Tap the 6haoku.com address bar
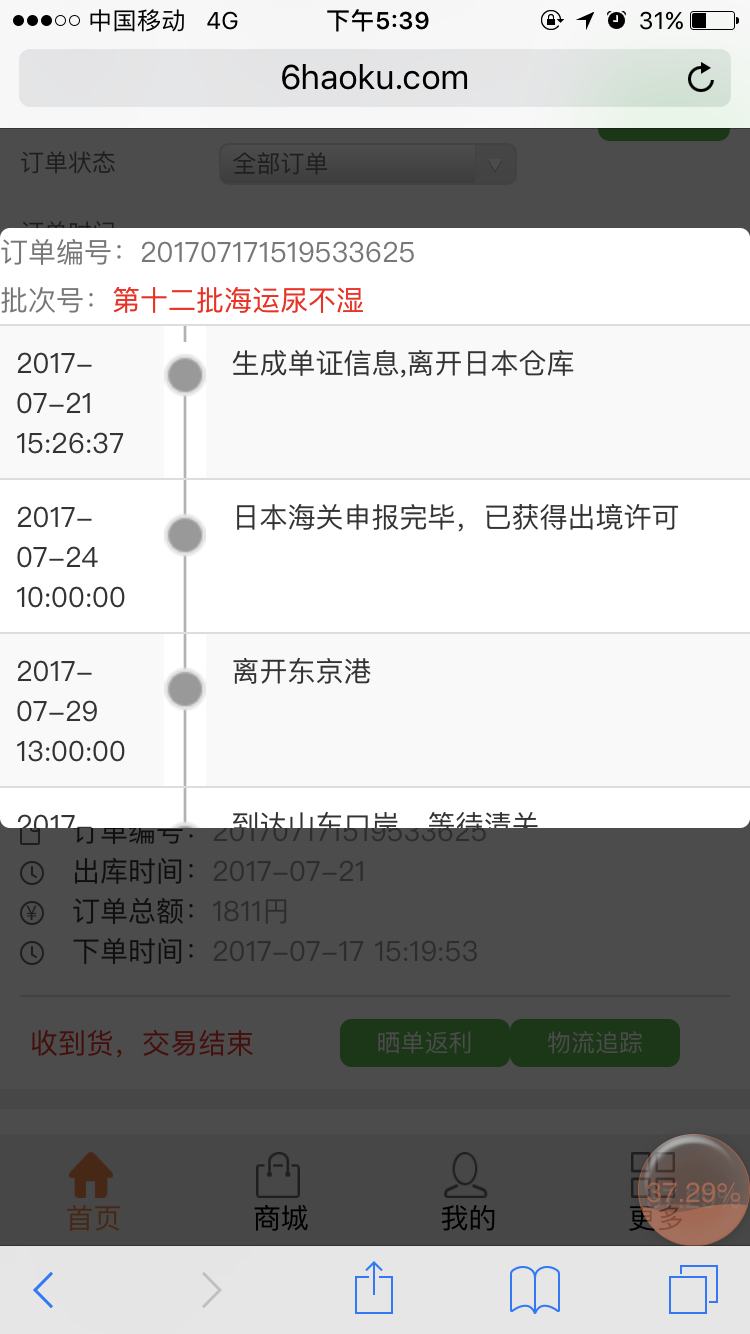This screenshot has height=1334, width=750. point(375,78)
